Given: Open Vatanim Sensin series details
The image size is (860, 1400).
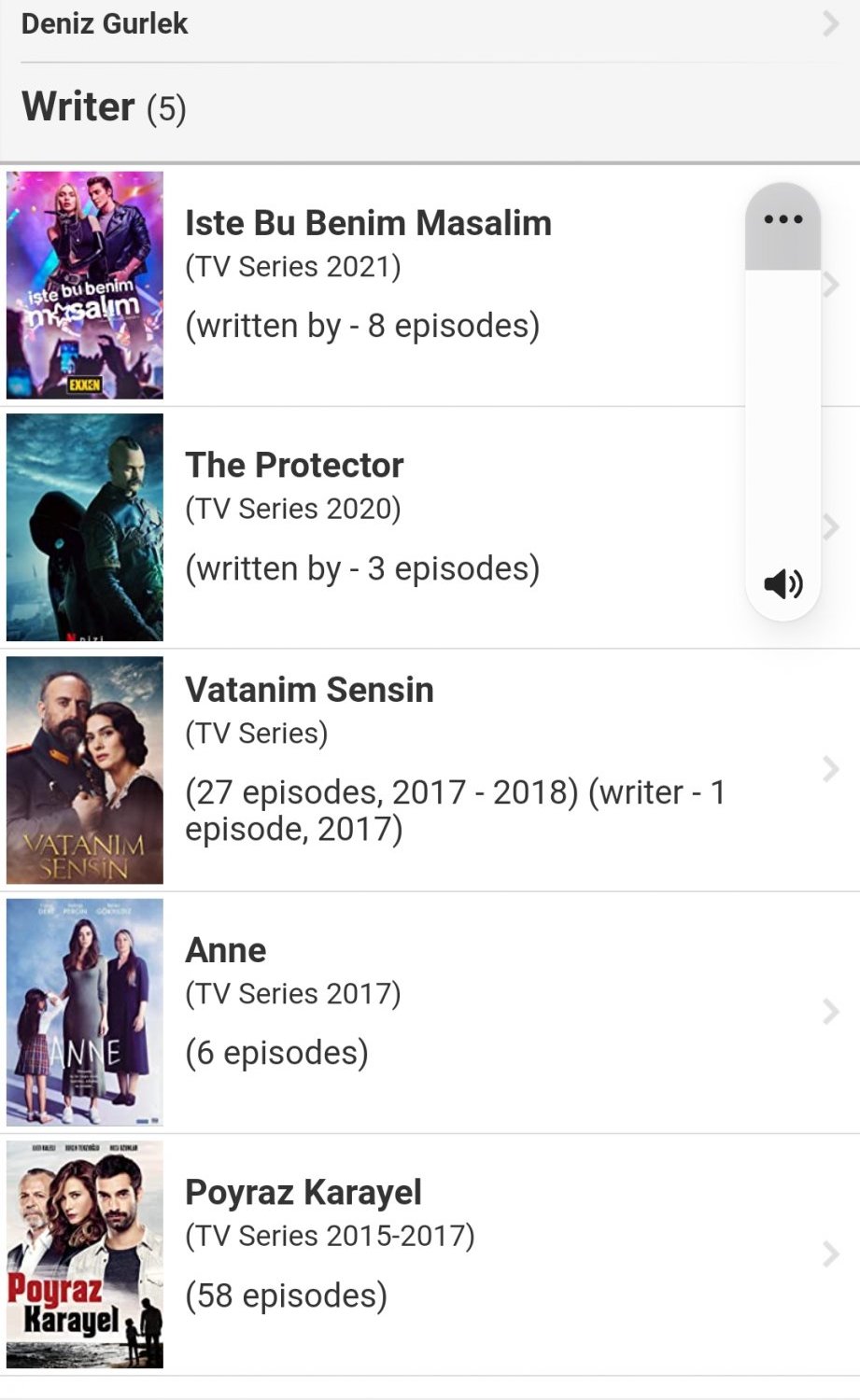Looking at the screenshot, I should (x=309, y=691).
